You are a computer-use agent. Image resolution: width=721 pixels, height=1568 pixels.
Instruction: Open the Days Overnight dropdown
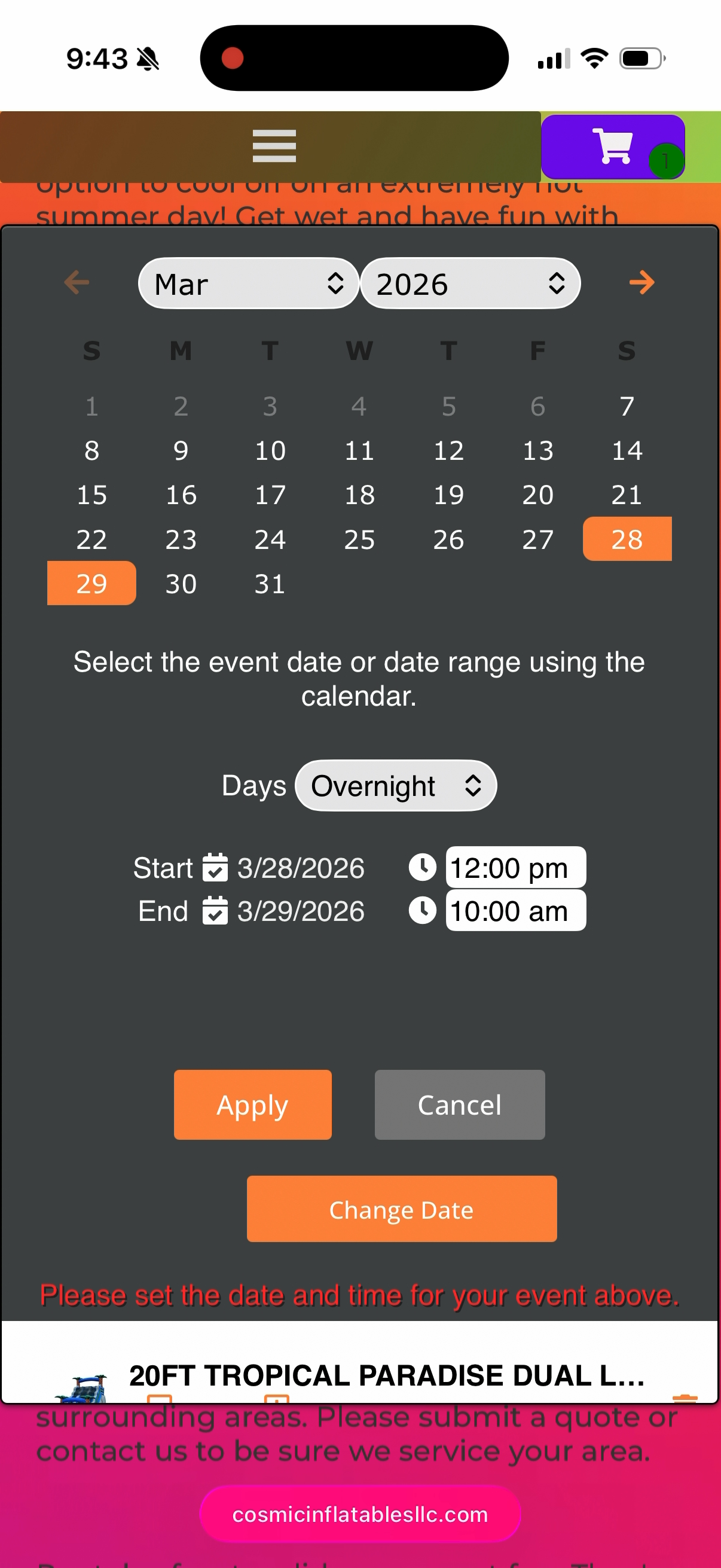396,786
